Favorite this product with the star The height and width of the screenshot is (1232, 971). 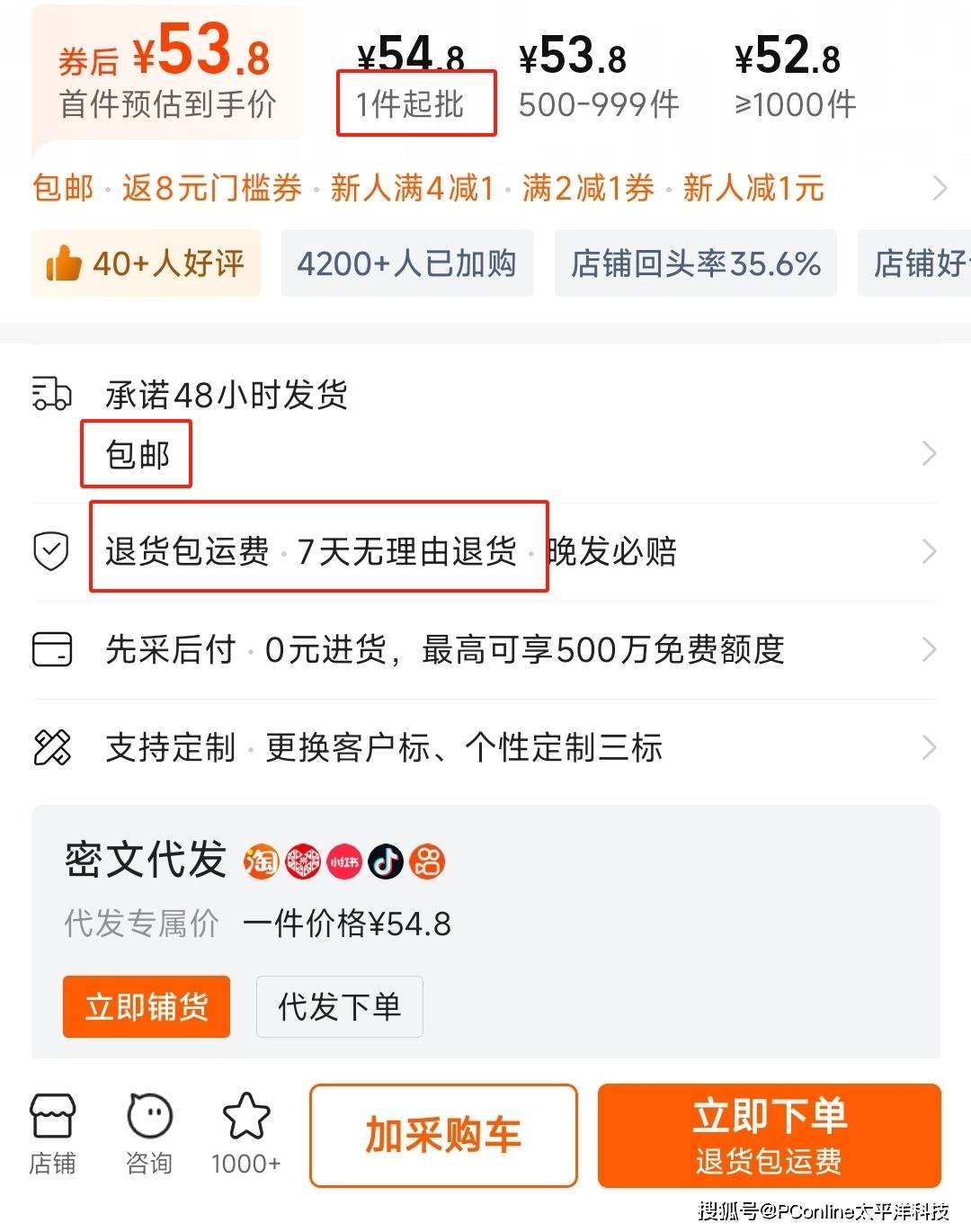[245, 1134]
